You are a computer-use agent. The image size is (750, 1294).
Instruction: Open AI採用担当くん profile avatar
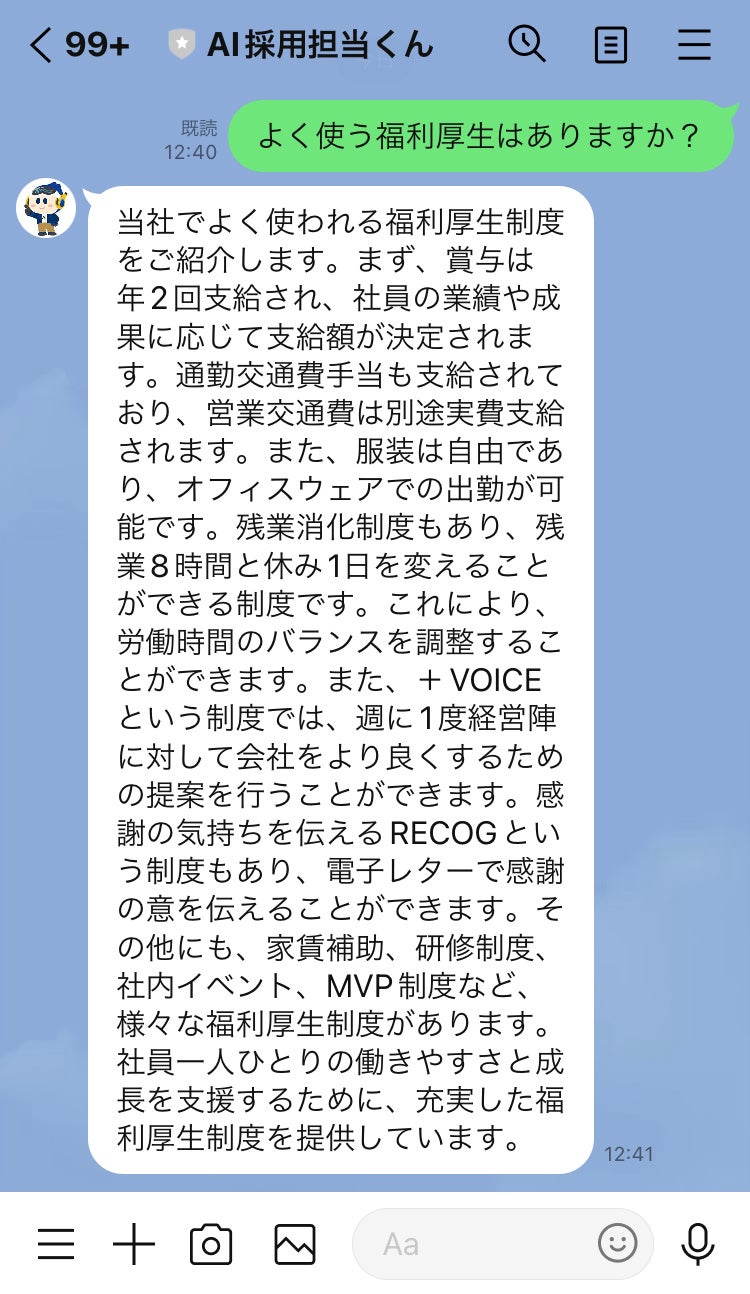[x=46, y=208]
